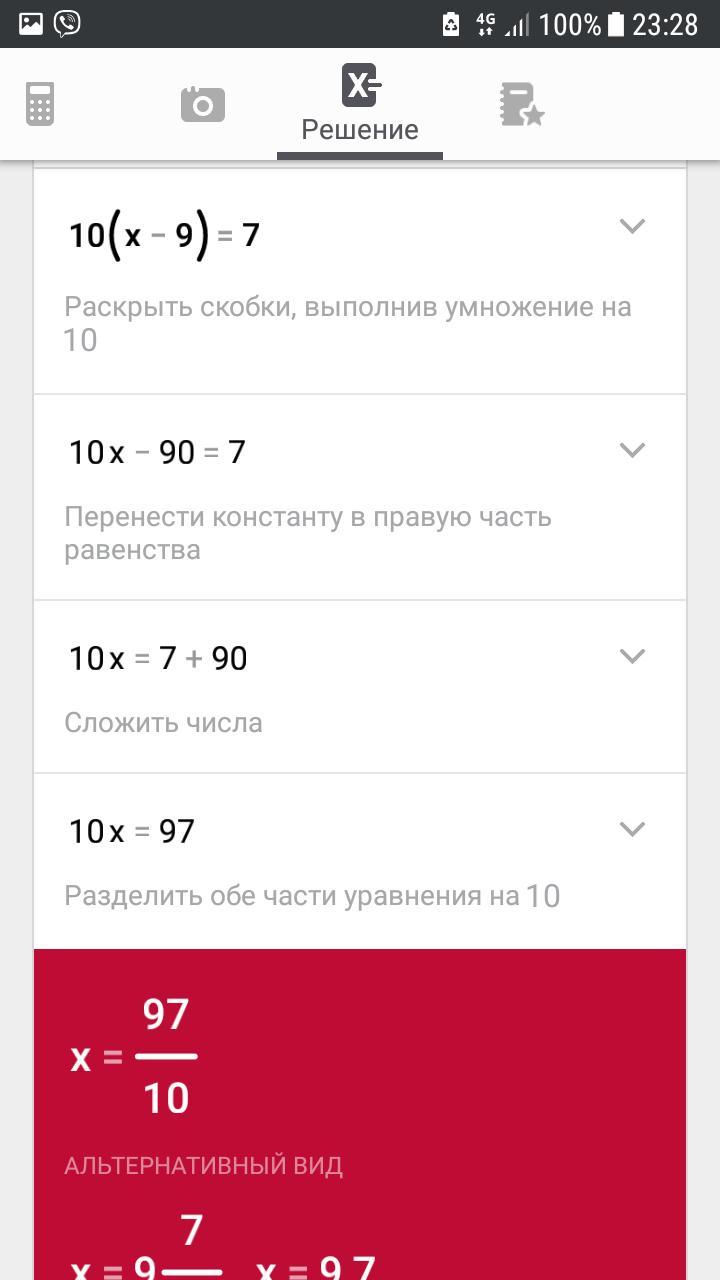Expand the step 10x − 90 = 7
This screenshot has height=1280, width=720.
pyautogui.click(x=632, y=450)
